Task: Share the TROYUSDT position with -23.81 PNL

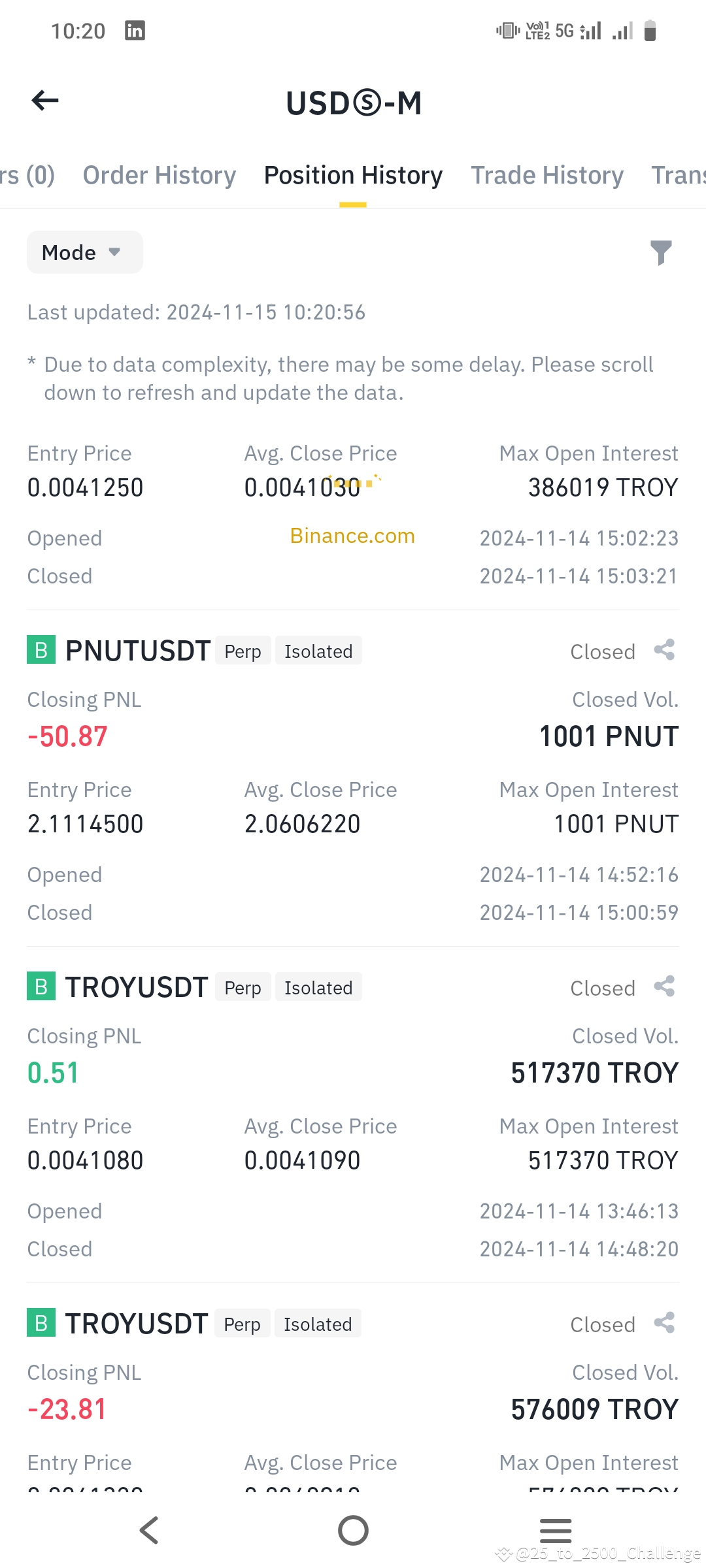Action: (x=664, y=1323)
